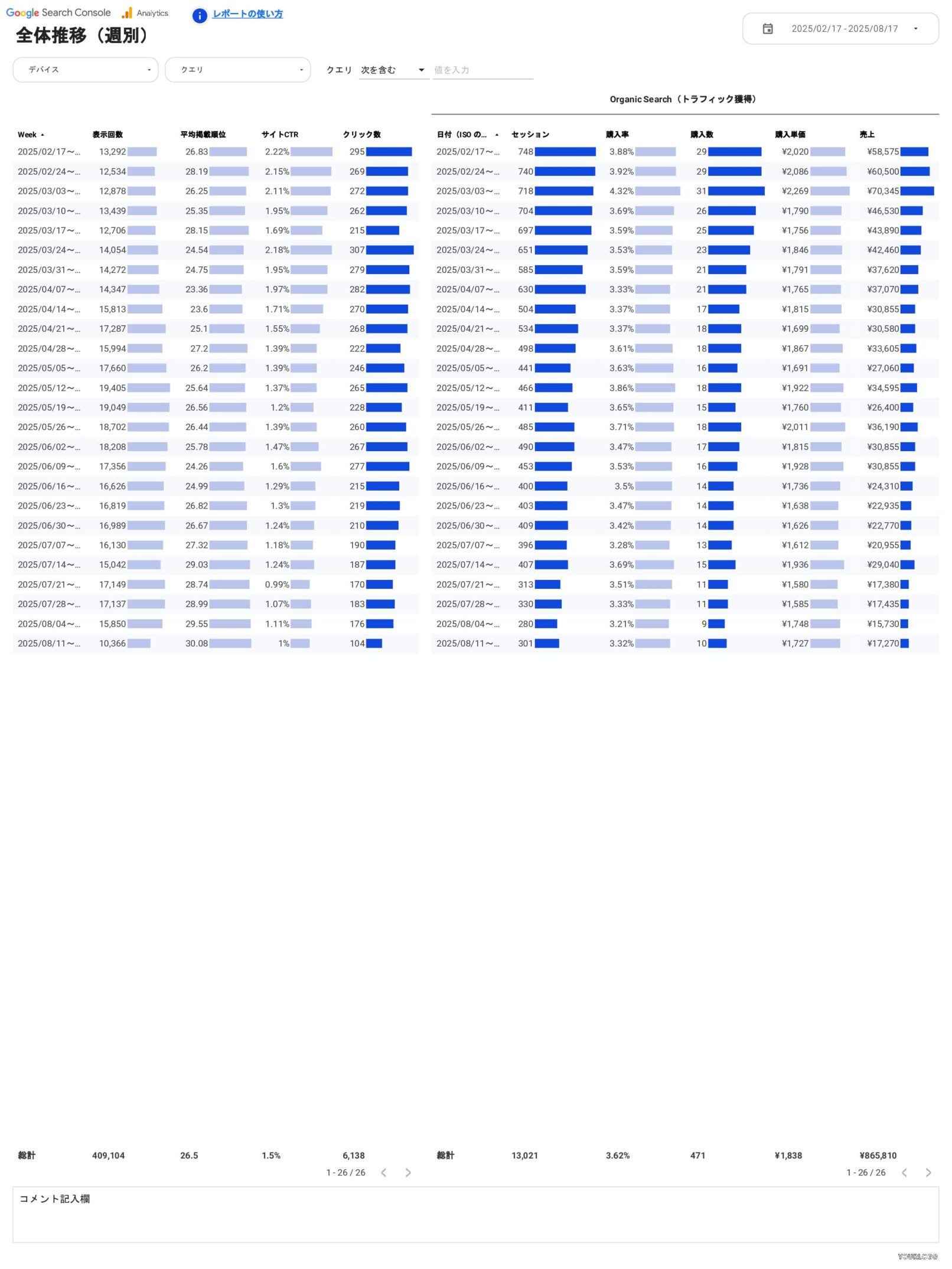The width and height of the screenshot is (952, 1269).
Task: Expand the デバイス filter dropdown
Action: pyautogui.click(x=86, y=70)
